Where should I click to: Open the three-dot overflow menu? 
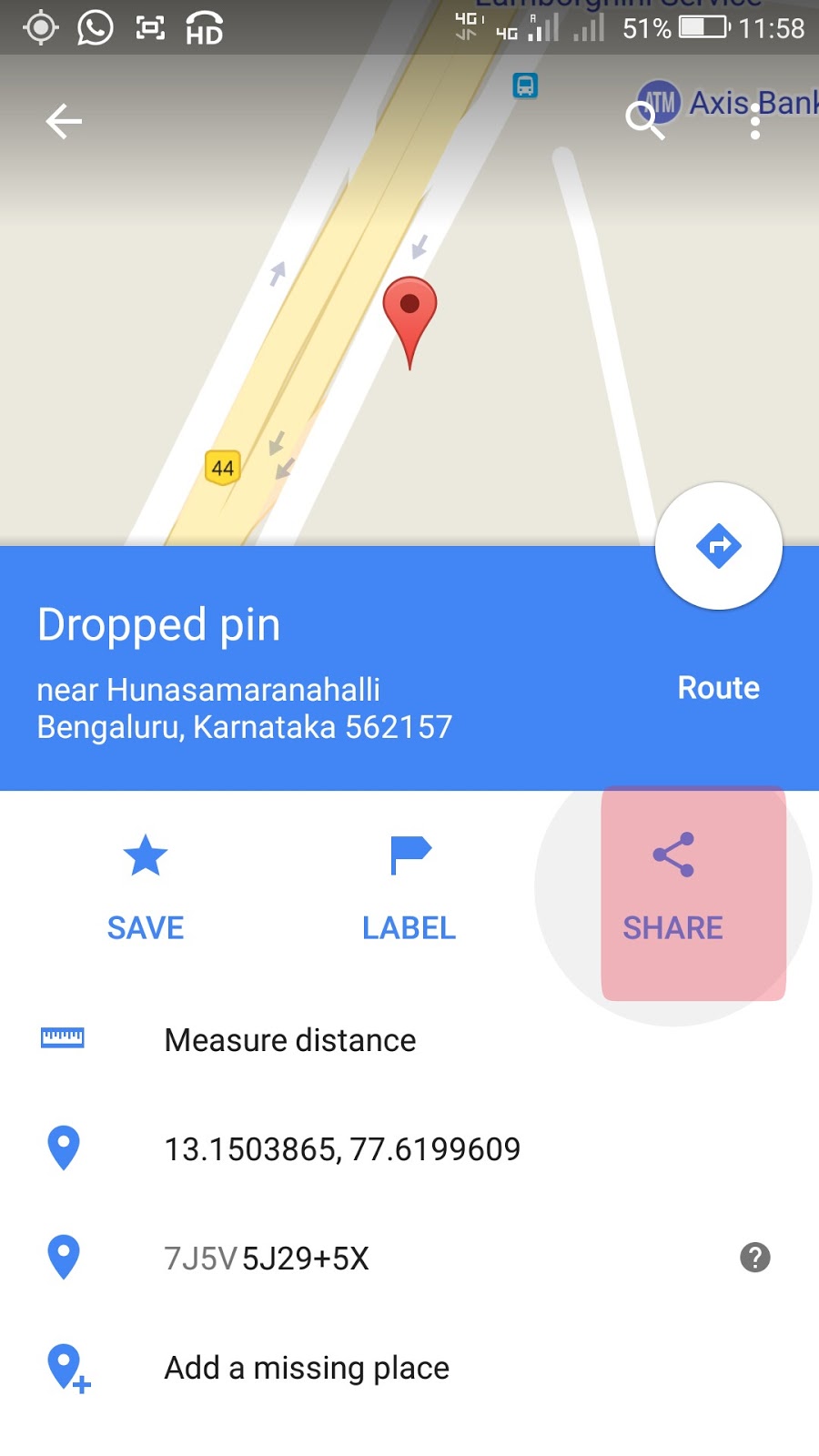click(754, 120)
